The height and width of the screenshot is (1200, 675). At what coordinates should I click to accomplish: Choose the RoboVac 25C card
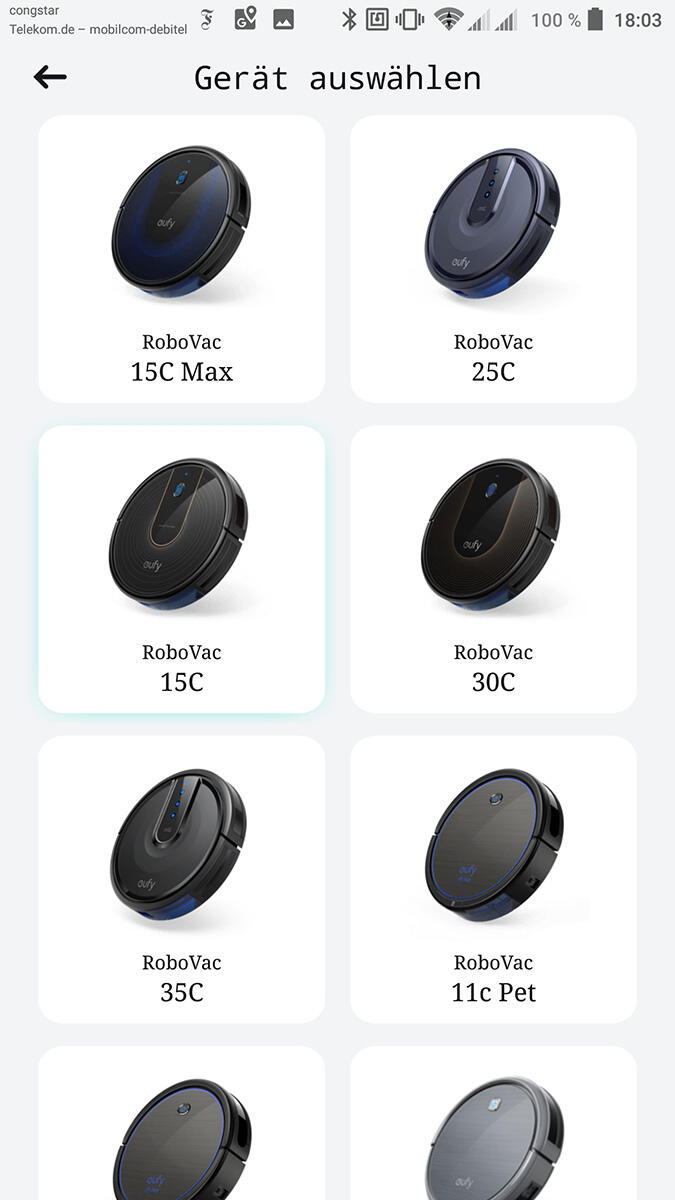(493, 260)
